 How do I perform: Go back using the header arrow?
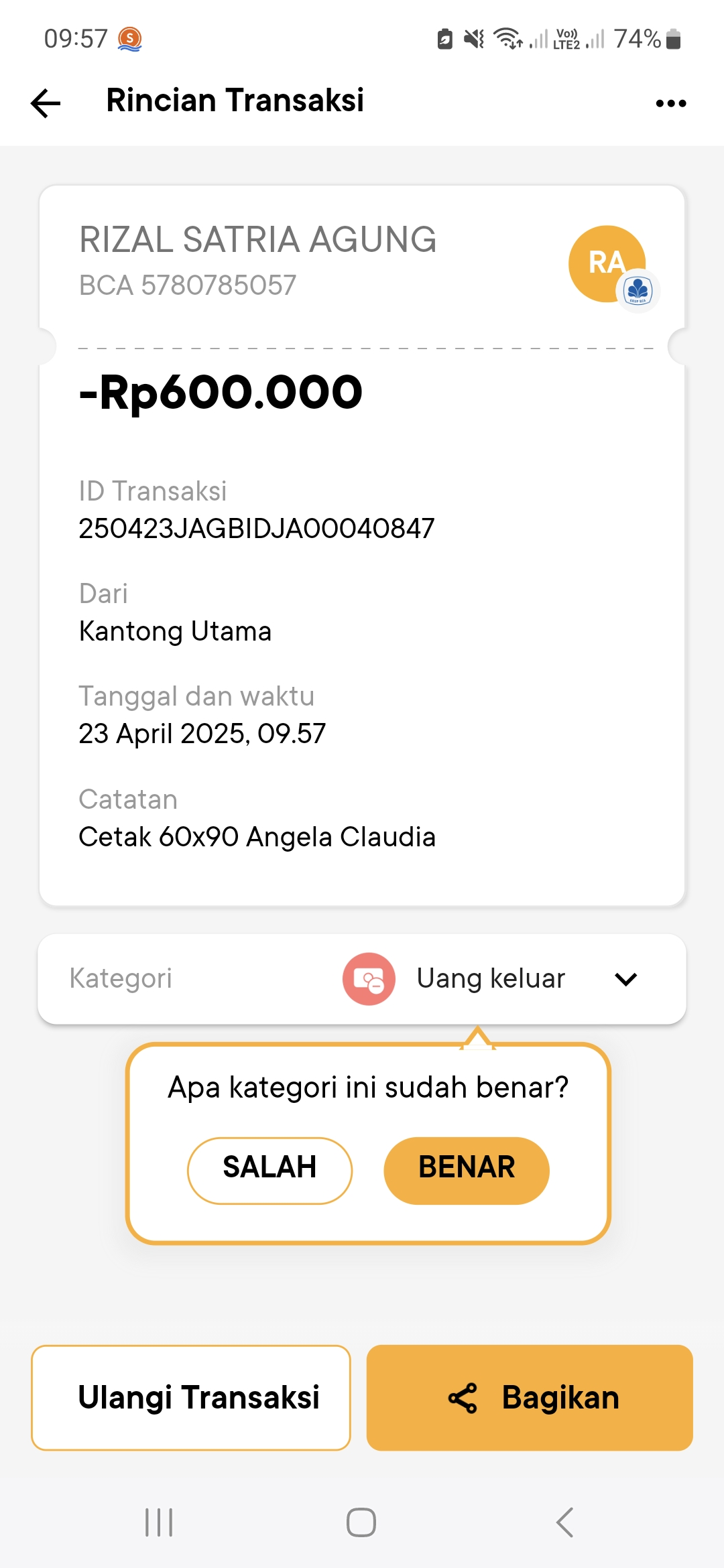pos(46,103)
